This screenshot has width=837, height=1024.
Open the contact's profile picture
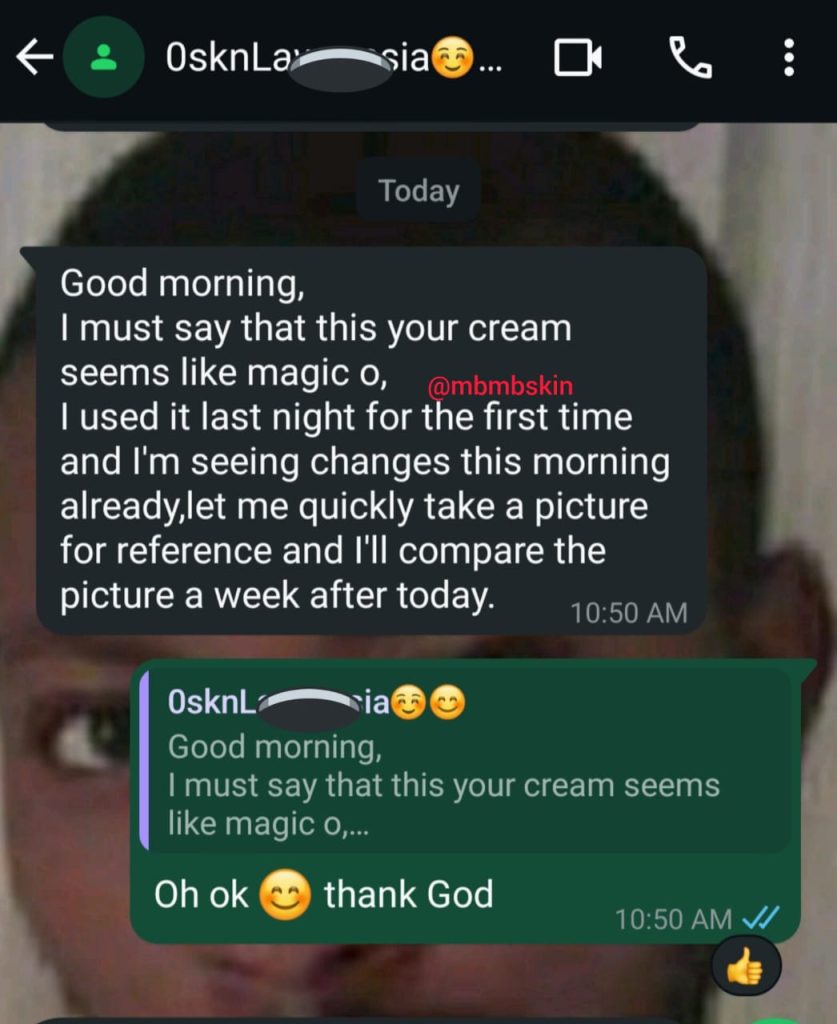point(103,60)
